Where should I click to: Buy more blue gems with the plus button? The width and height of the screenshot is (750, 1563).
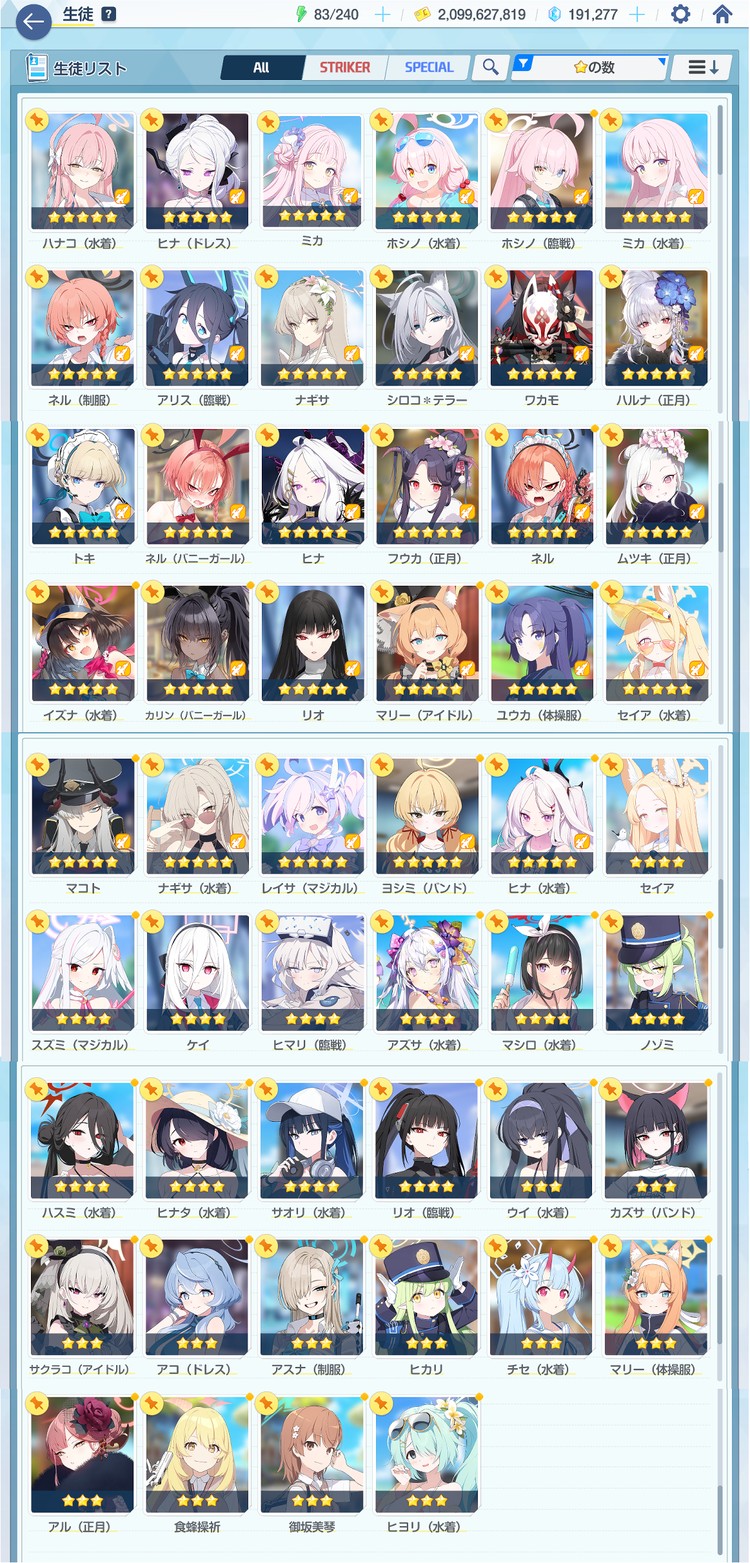(x=635, y=14)
